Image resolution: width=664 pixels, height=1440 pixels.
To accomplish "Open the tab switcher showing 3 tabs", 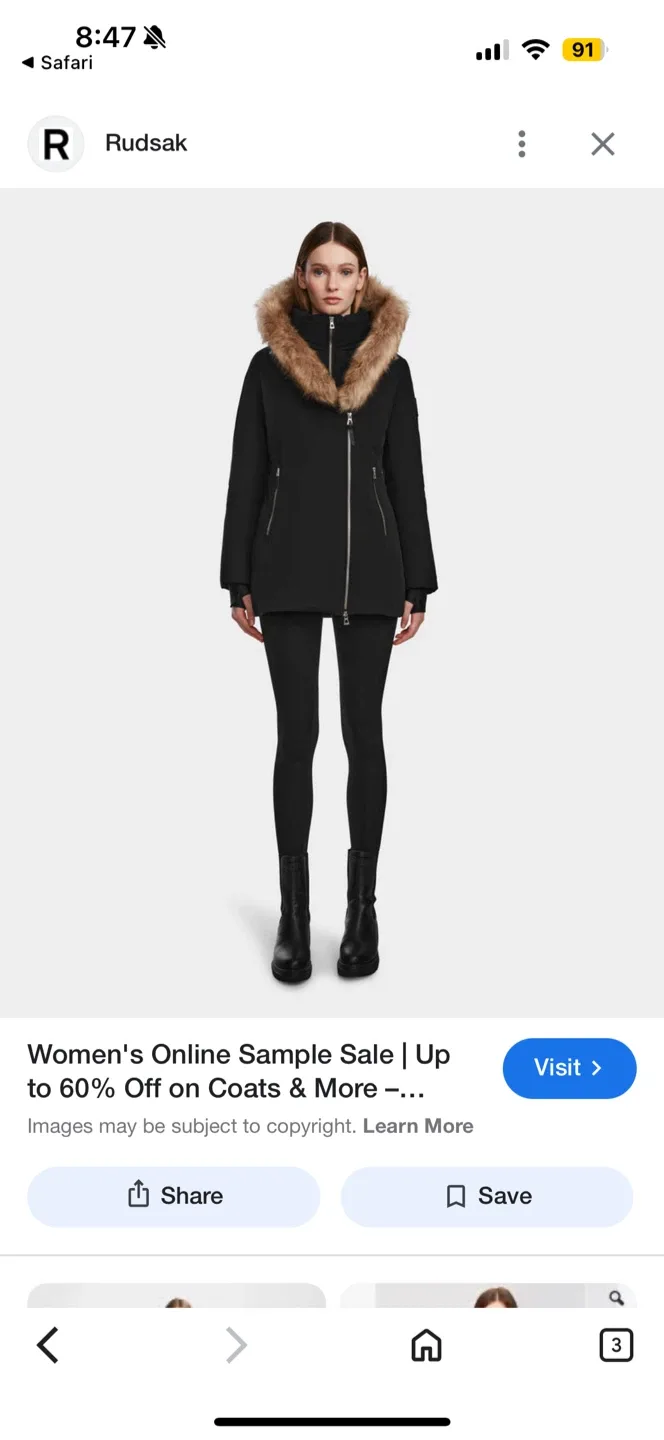I will click(615, 1345).
